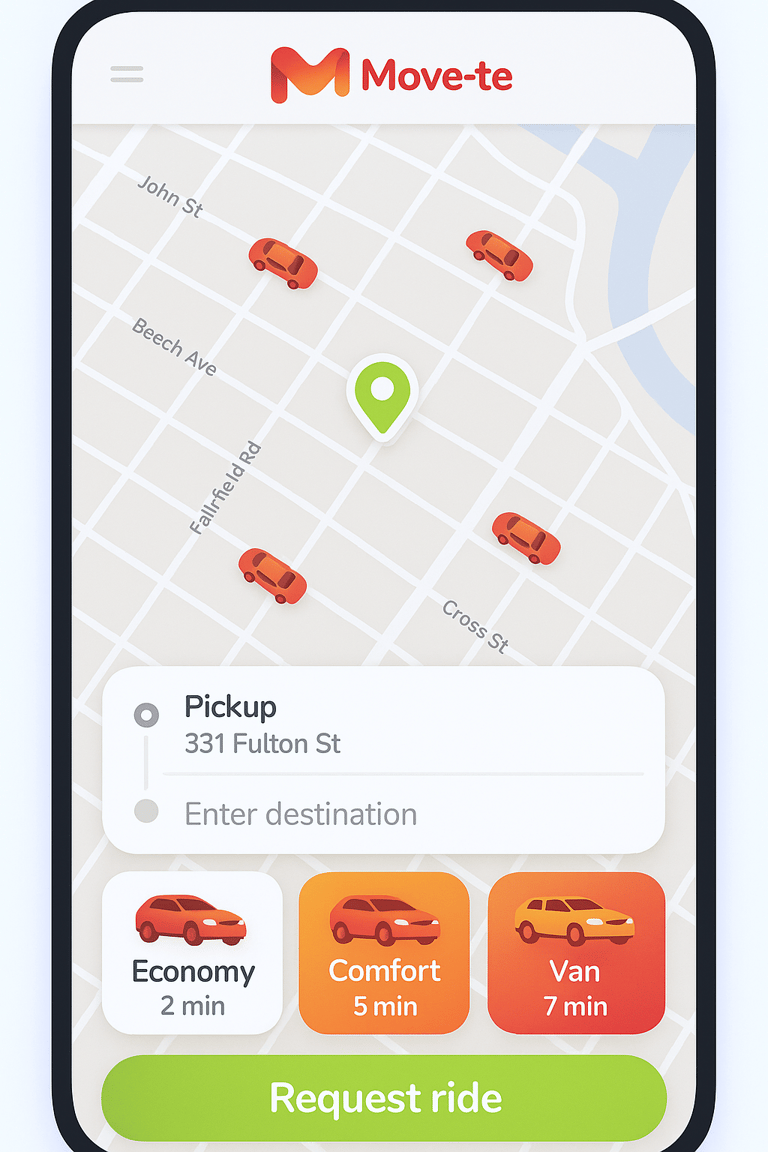Open the hamburger menu

pos(127,74)
